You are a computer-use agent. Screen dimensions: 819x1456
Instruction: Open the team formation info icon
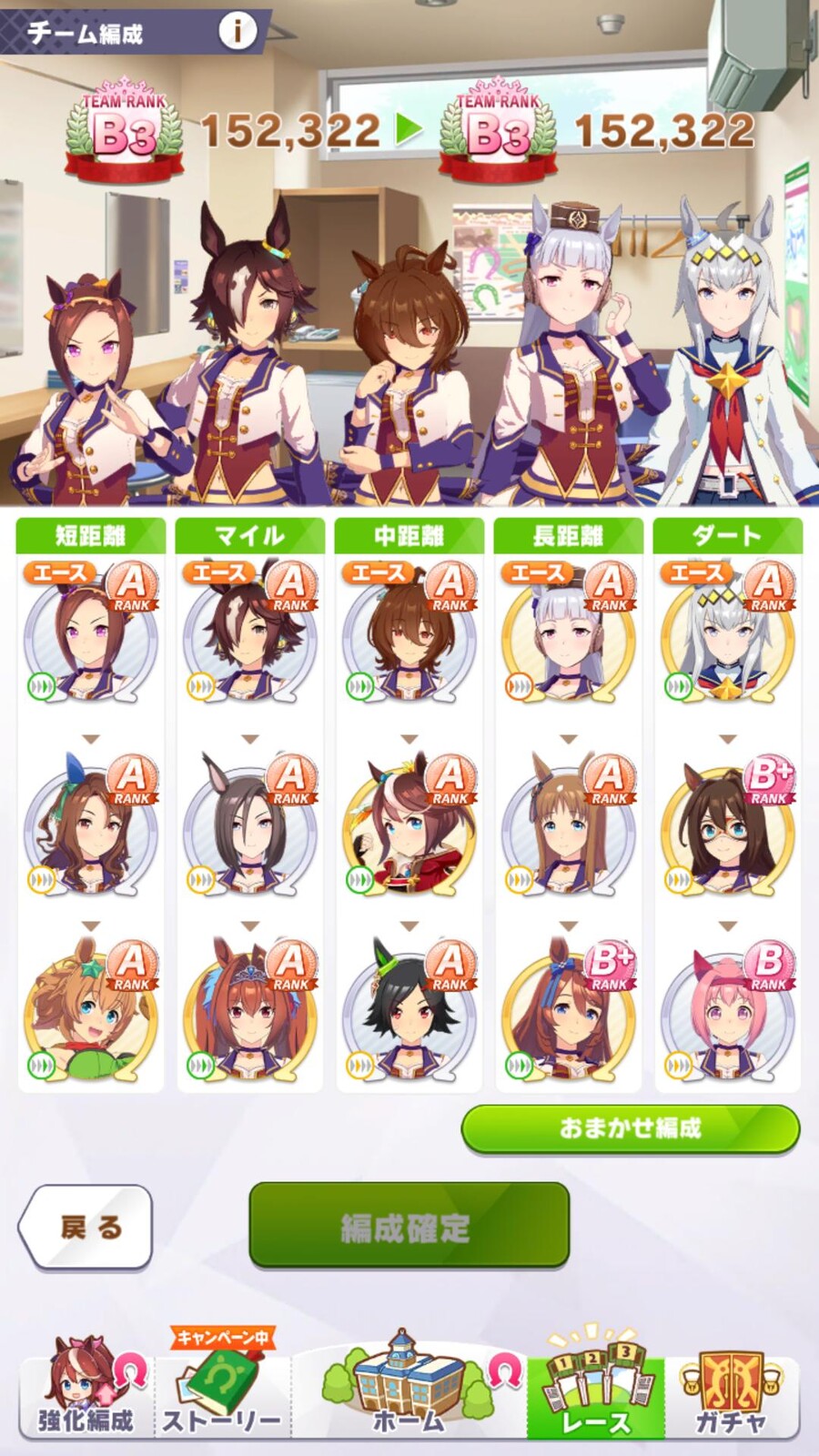238,32
